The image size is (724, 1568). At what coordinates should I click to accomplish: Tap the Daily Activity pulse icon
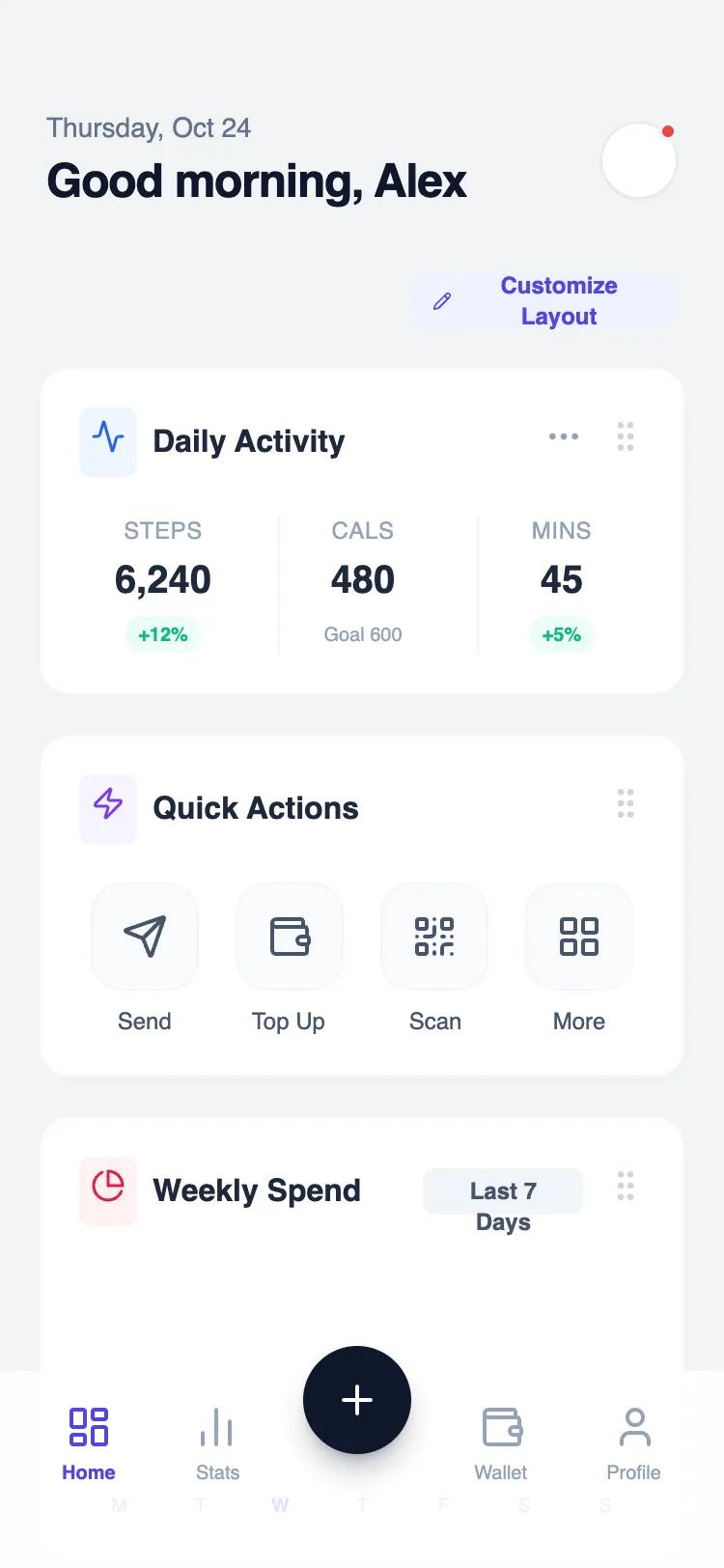pos(108,440)
